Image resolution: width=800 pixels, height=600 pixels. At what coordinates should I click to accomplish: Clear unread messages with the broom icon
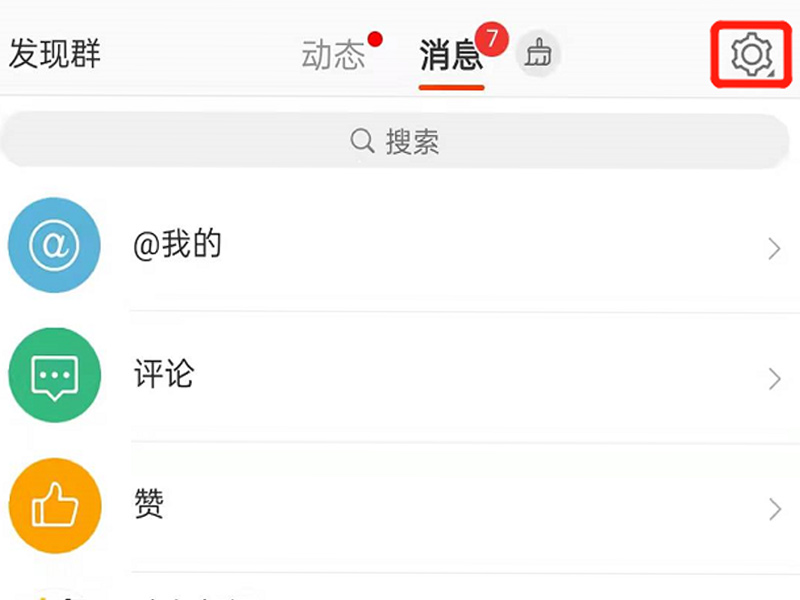tap(538, 54)
